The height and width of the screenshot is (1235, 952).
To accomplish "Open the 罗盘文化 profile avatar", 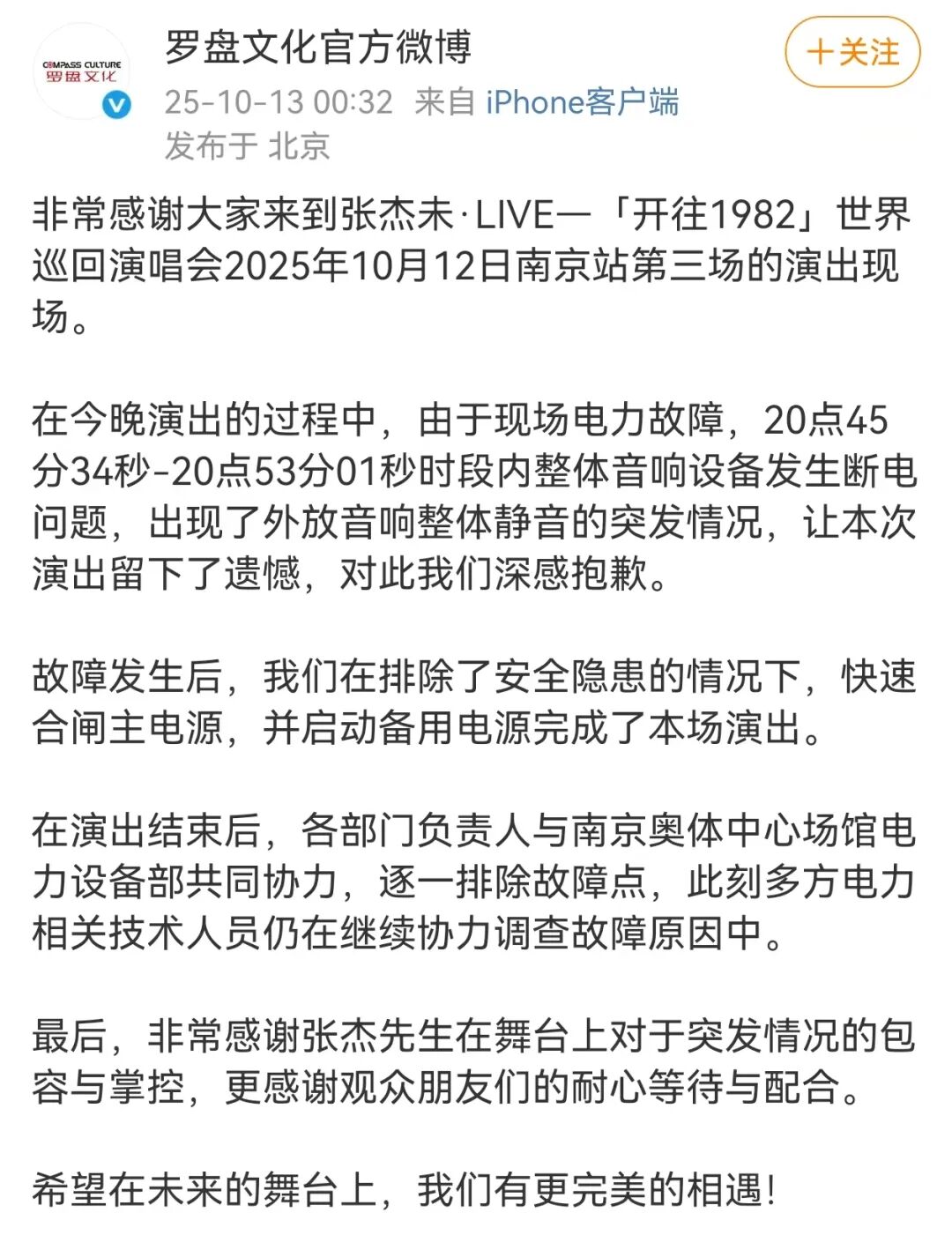I will click(82, 72).
